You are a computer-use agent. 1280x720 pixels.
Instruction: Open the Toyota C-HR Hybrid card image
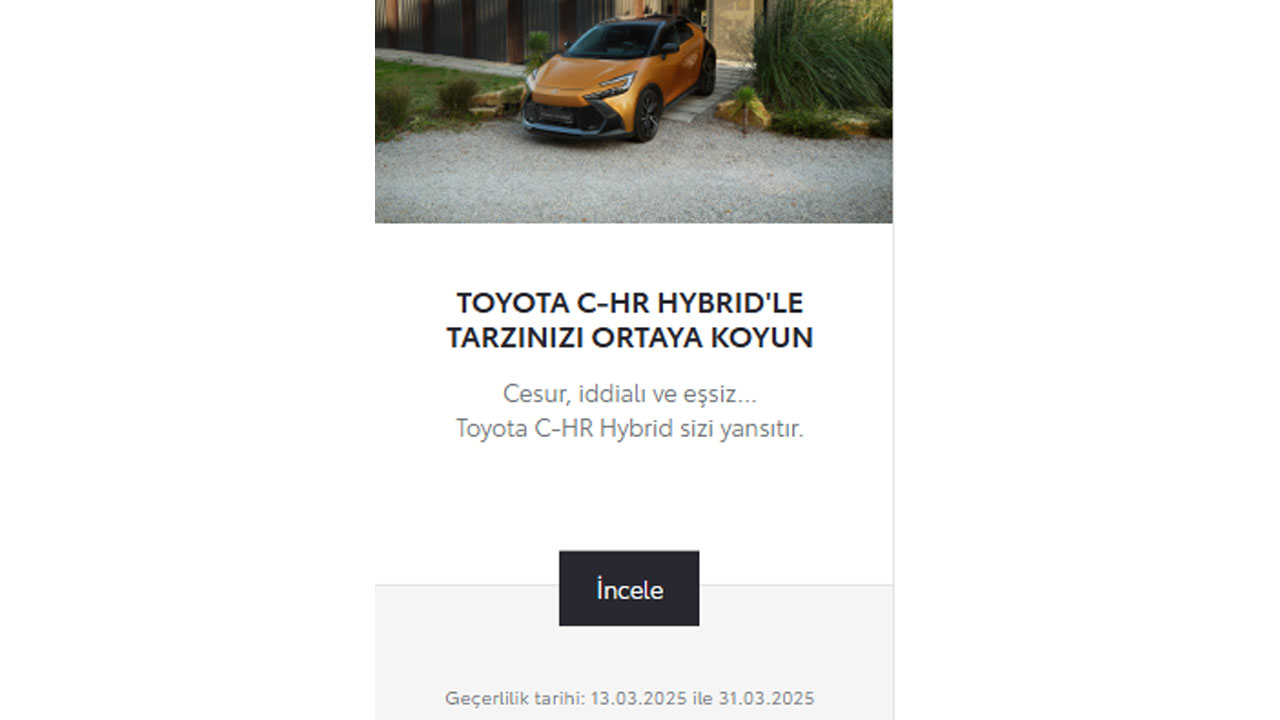click(633, 110)
